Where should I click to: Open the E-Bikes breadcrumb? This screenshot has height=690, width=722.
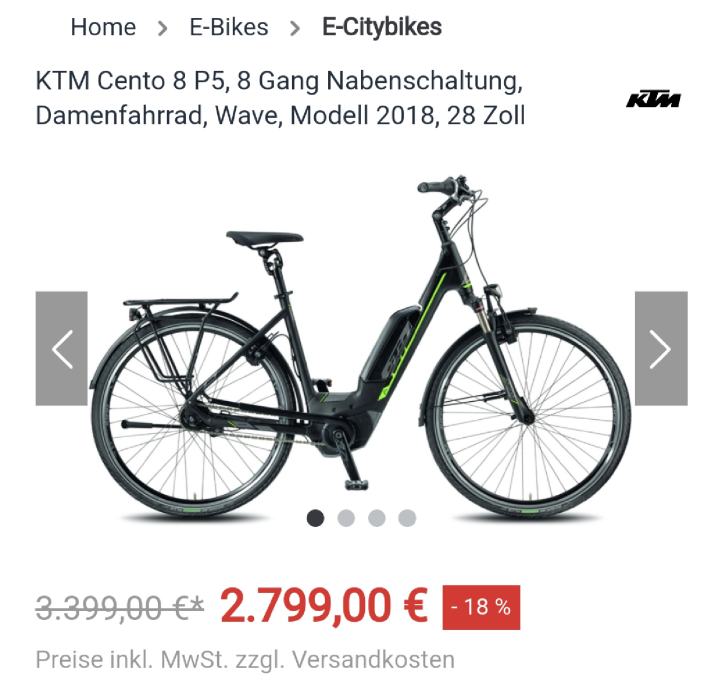tap(229, 27)
